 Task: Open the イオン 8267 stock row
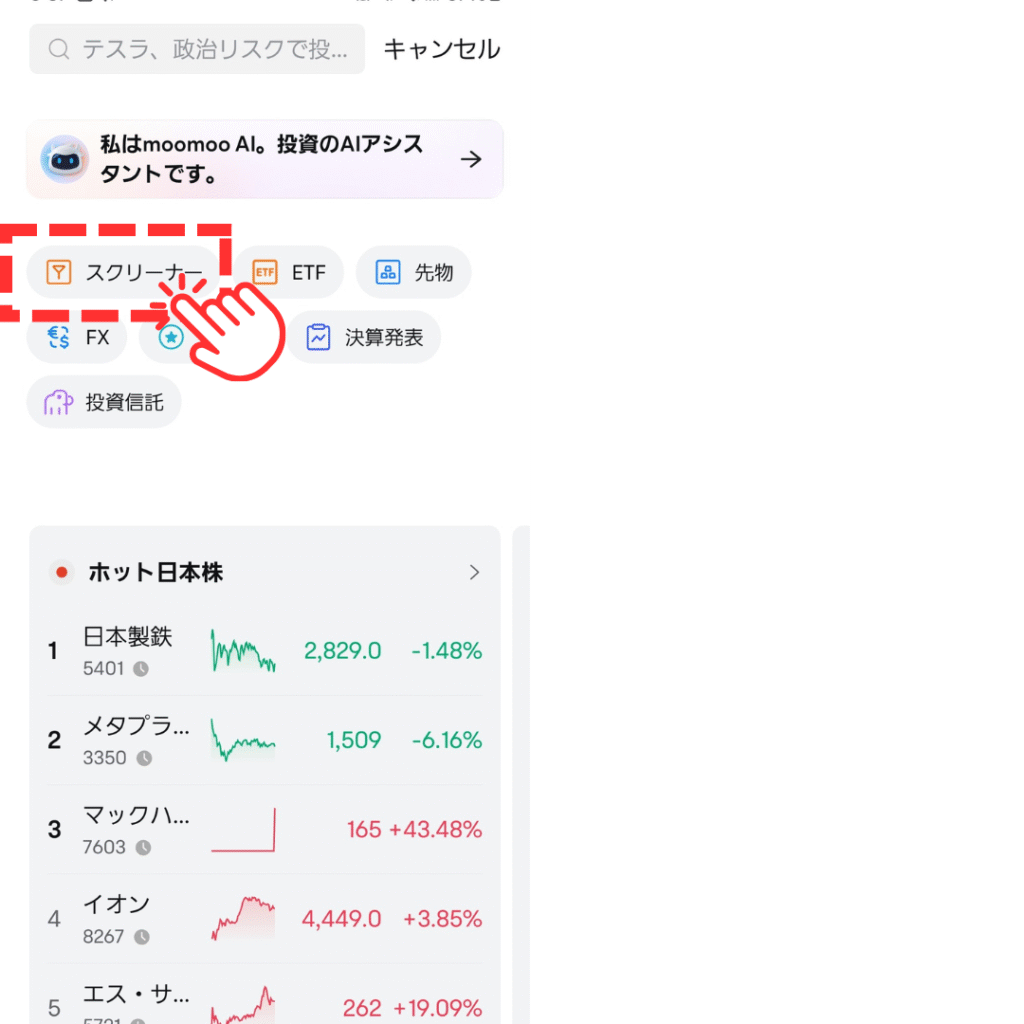coord(264,918)
